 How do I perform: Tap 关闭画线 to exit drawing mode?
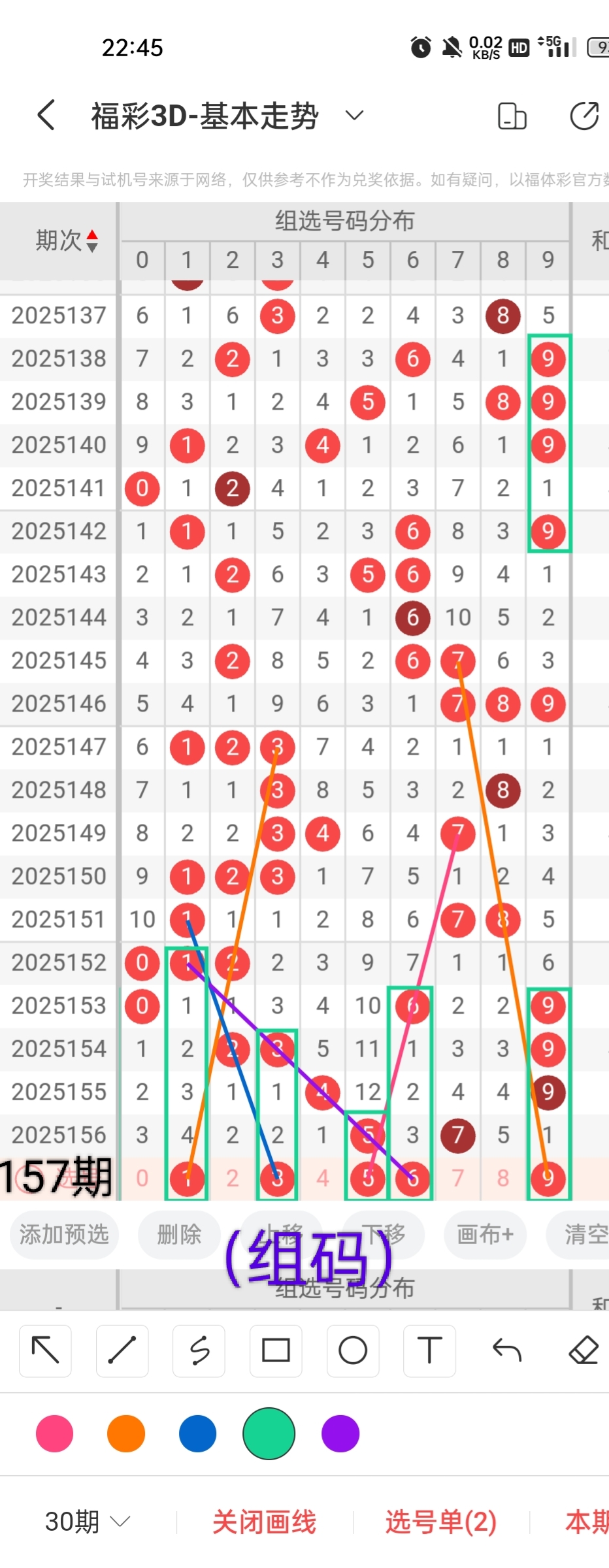pos(264,1522)
